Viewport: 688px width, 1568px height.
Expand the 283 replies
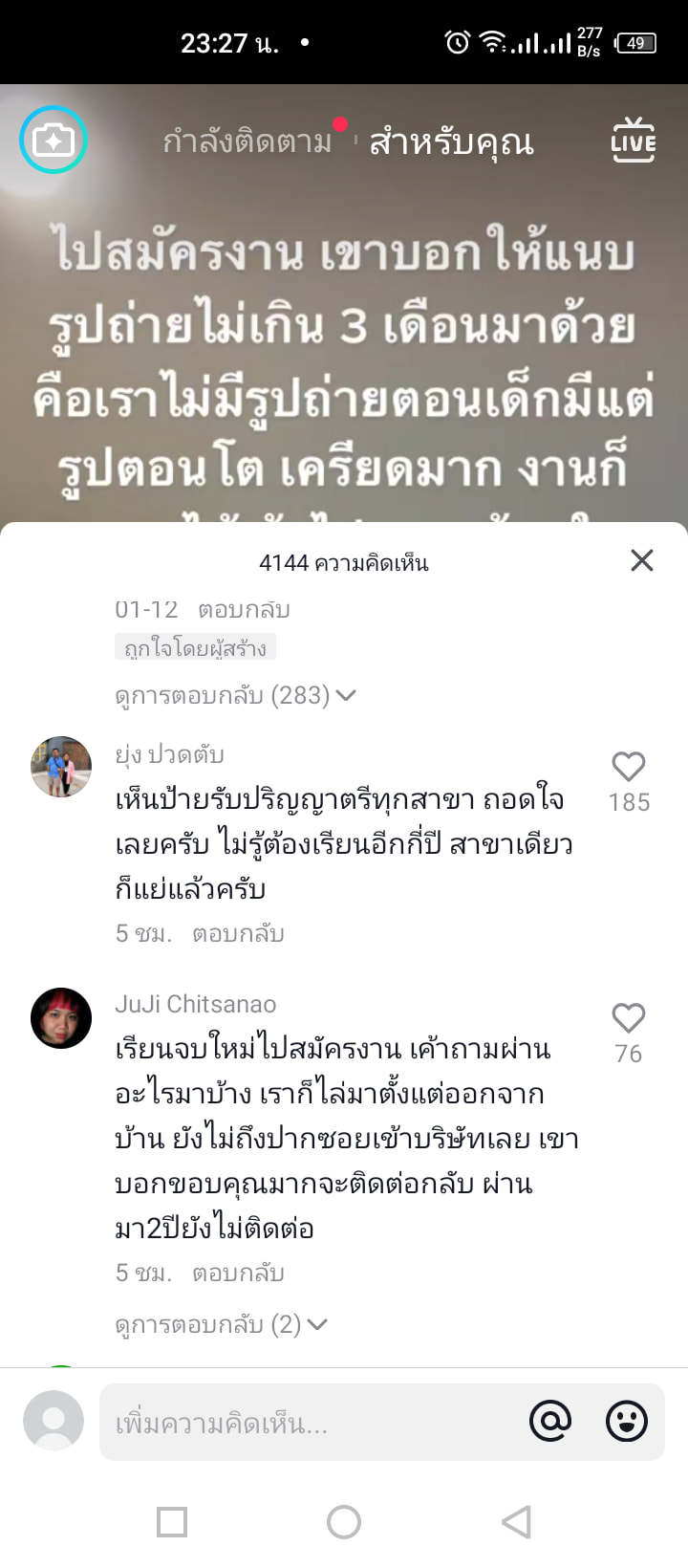point(235,695)
